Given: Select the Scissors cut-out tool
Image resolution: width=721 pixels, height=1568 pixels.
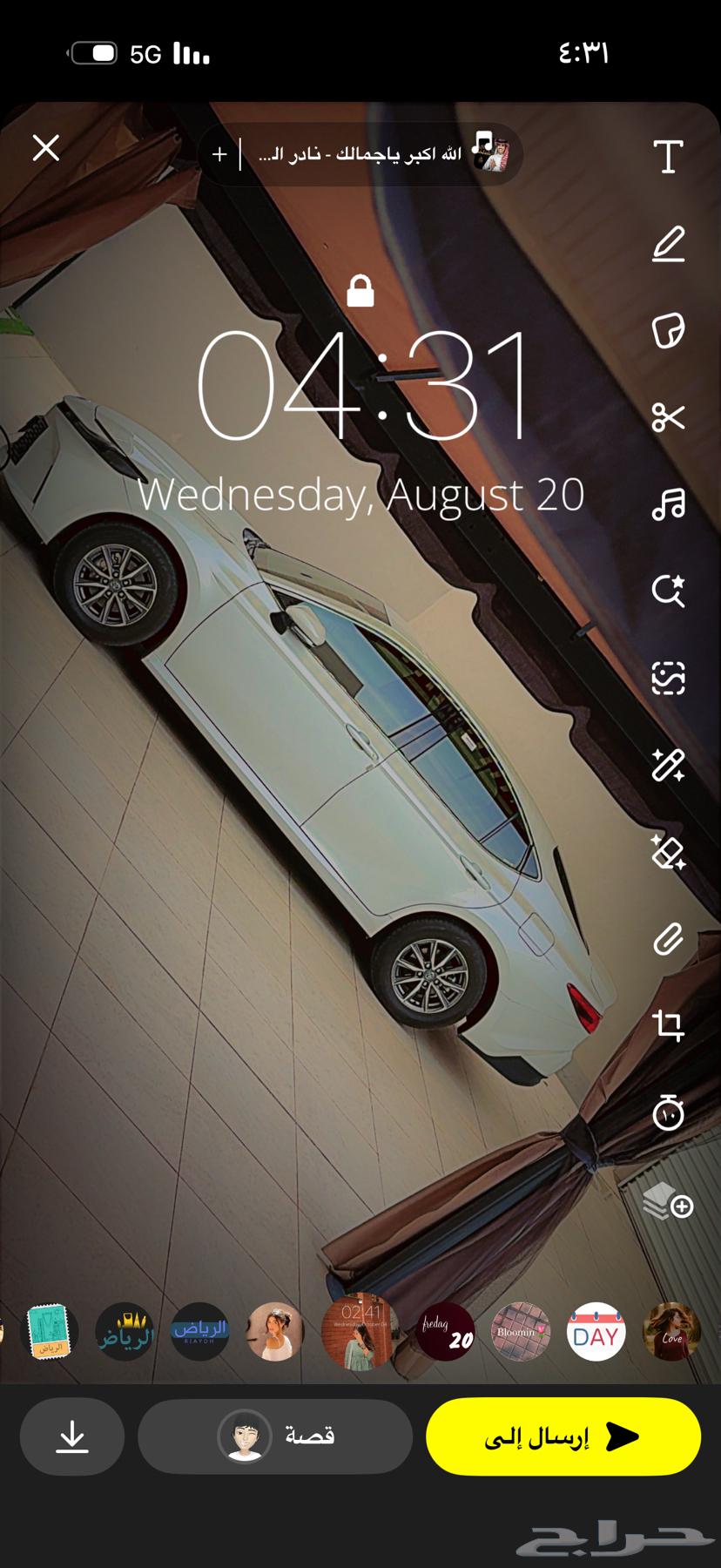Looking at the screenshot, I should (x=667, y=416).
